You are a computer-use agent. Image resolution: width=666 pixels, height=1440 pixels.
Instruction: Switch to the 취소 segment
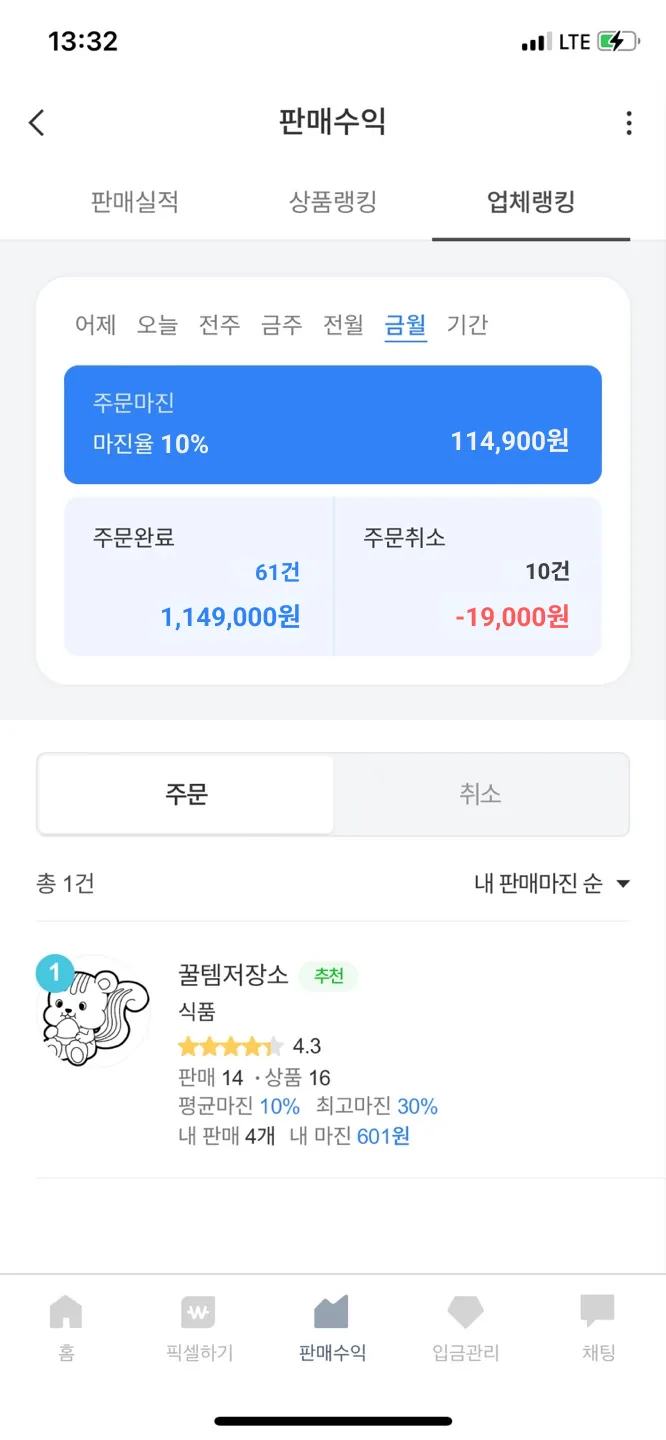[x=480, y=795]
